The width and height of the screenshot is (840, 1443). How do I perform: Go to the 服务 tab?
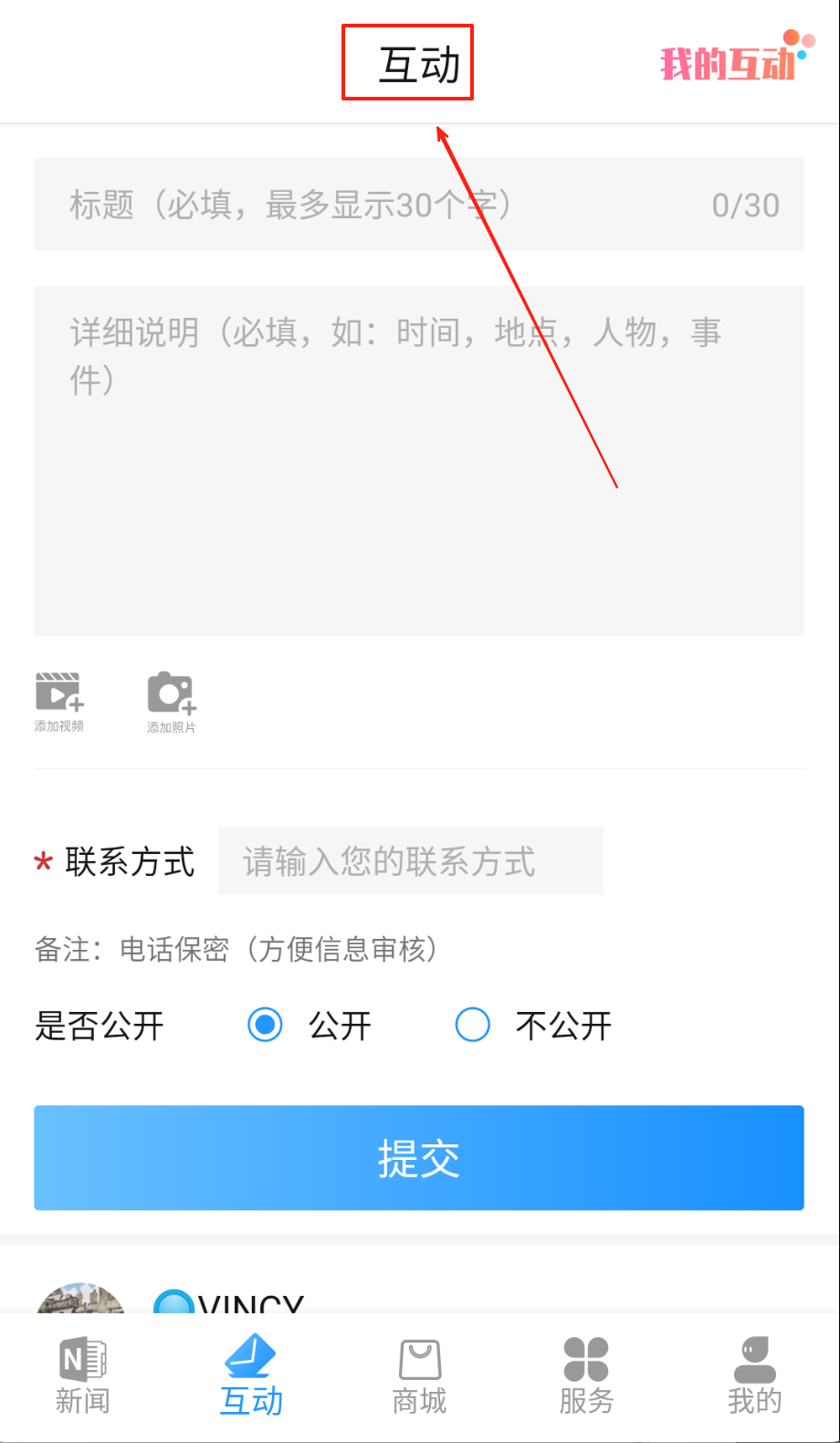point(586,1376)
